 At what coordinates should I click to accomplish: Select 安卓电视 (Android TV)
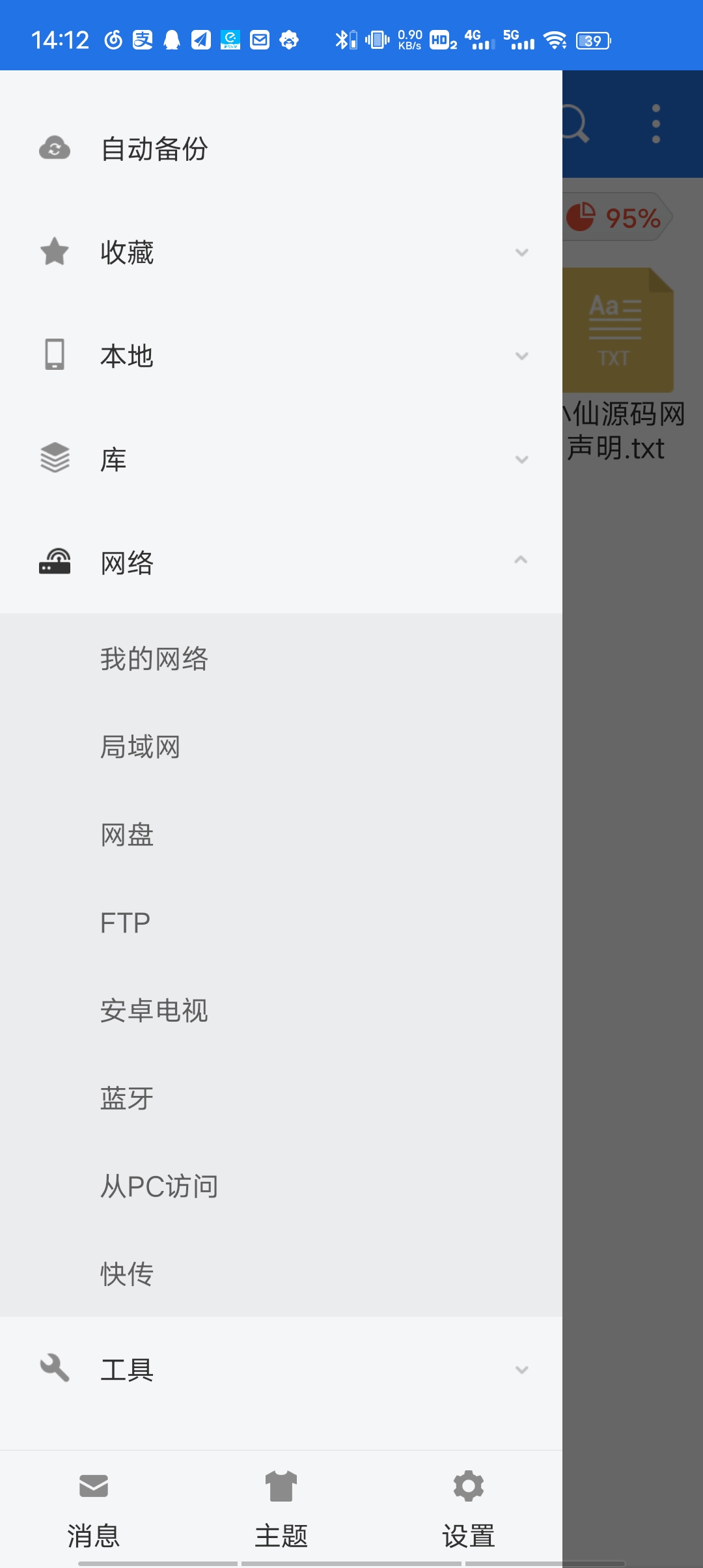pos(281,1010)
